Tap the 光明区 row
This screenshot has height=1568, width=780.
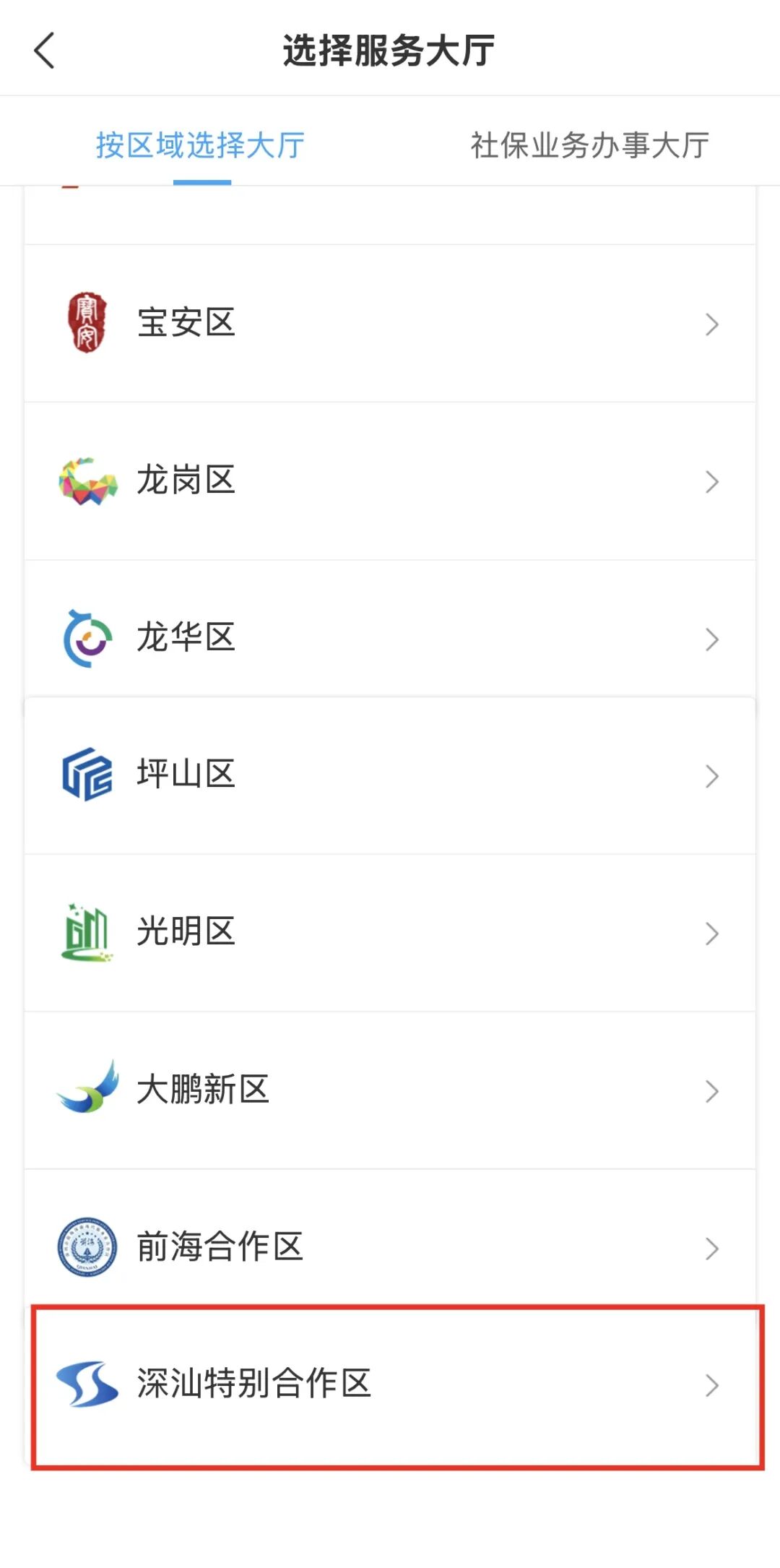tap(390, 932)
